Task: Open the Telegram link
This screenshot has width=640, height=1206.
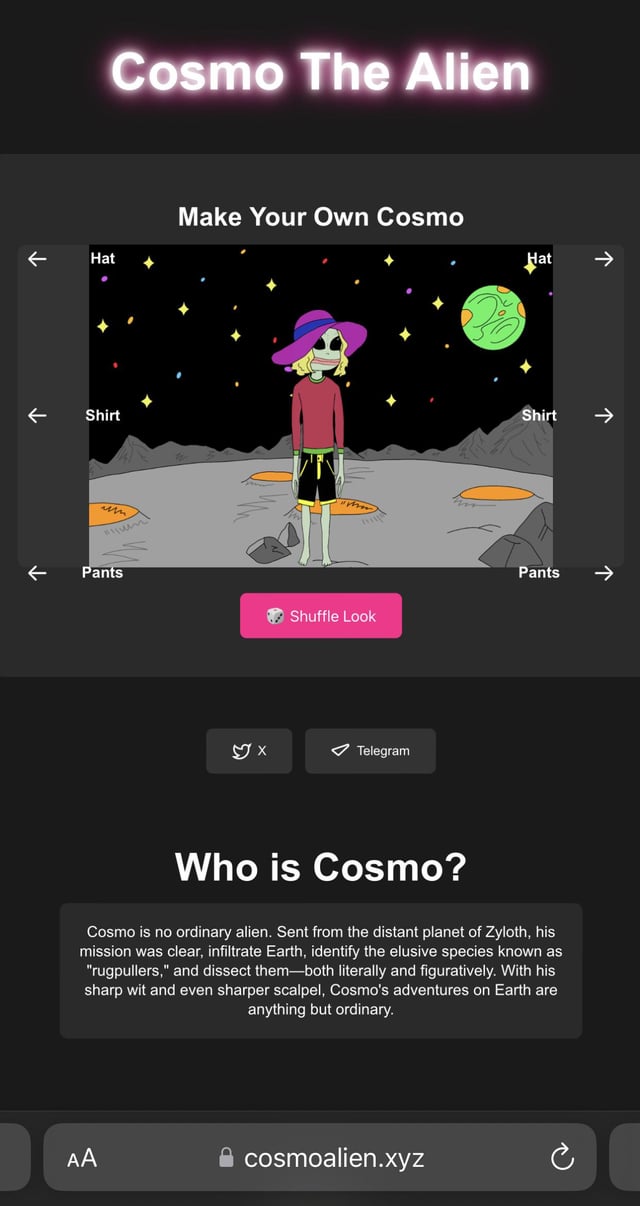Action: pyautogui.click(x=370, y=751)
